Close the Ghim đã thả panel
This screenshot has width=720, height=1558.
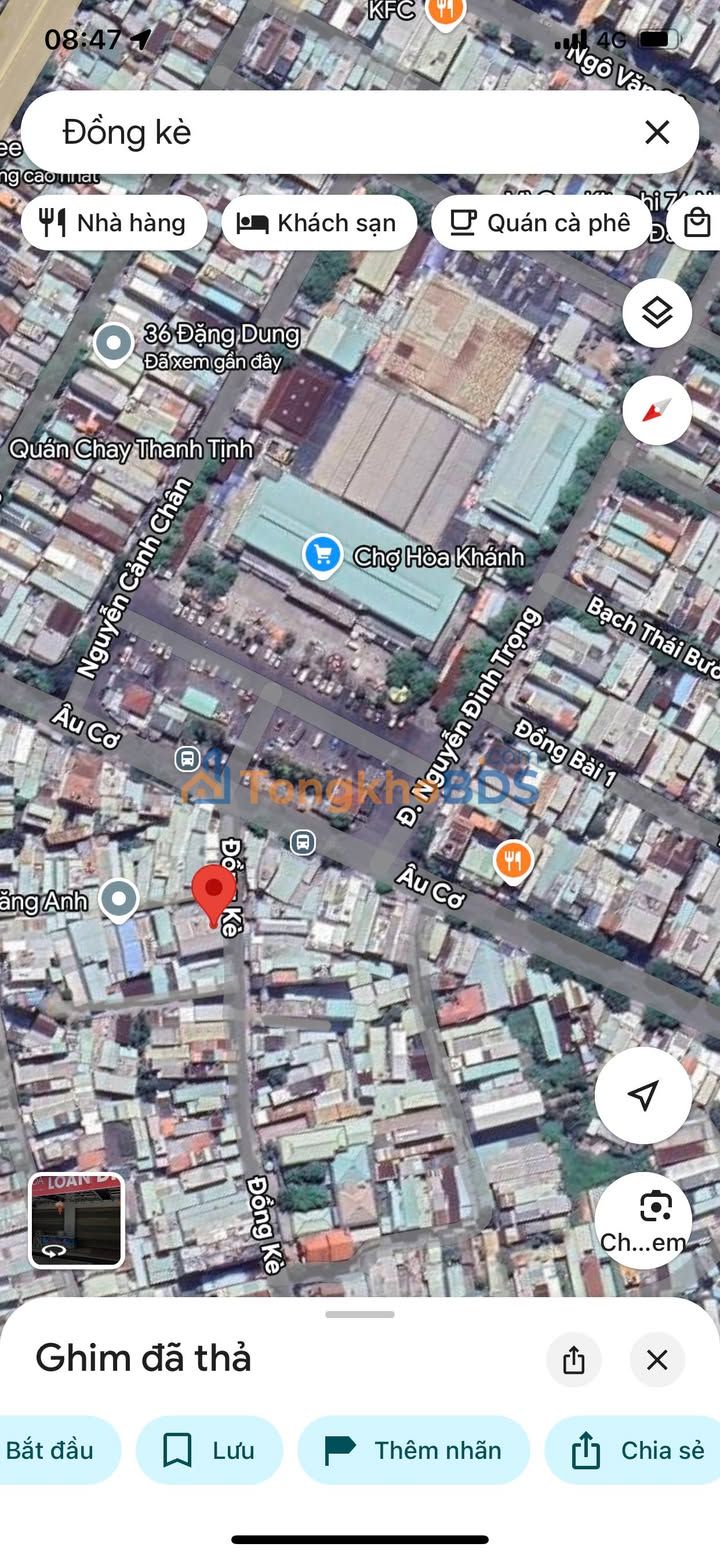[x=657, y=1360]
